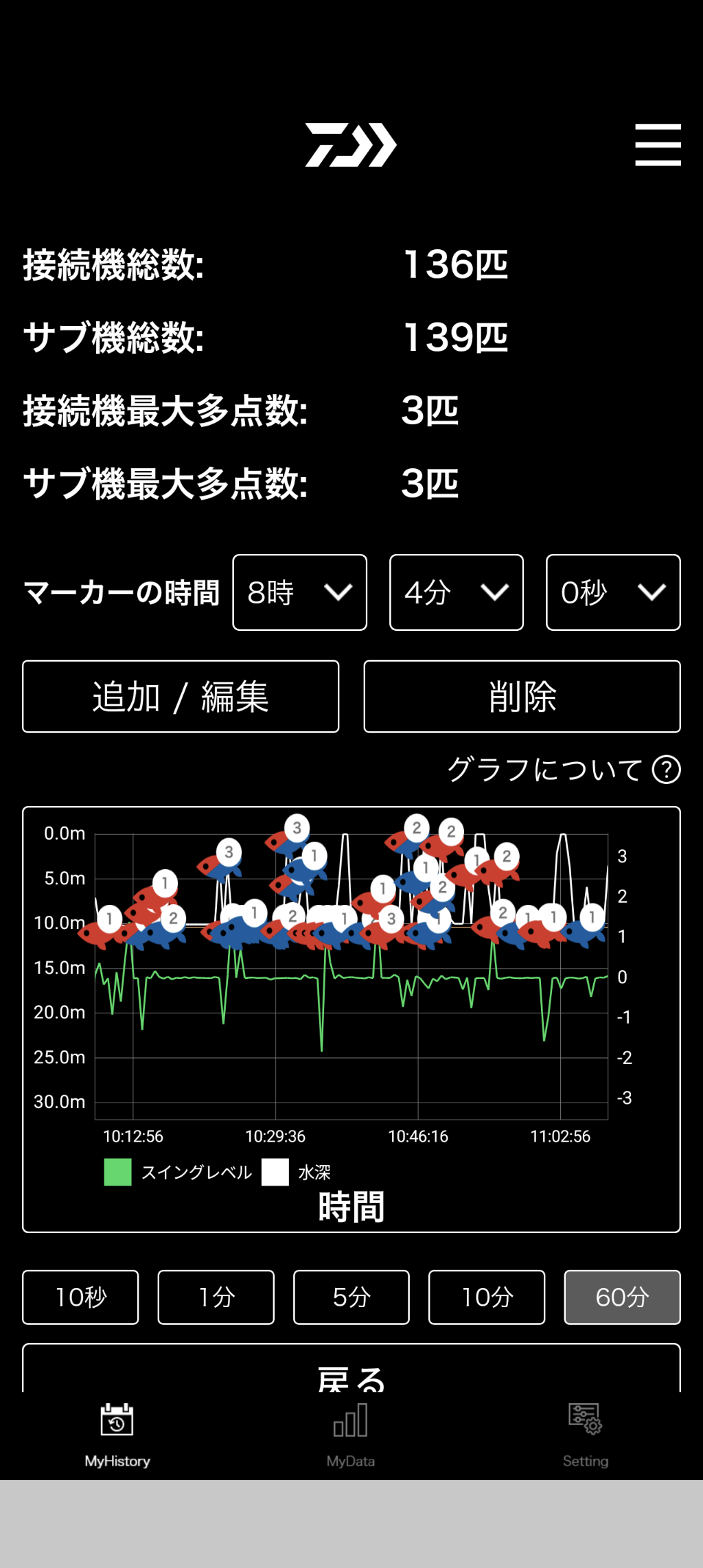
Task: Tap the 追加 / 編集 button
Action: [x=181, y=697]
